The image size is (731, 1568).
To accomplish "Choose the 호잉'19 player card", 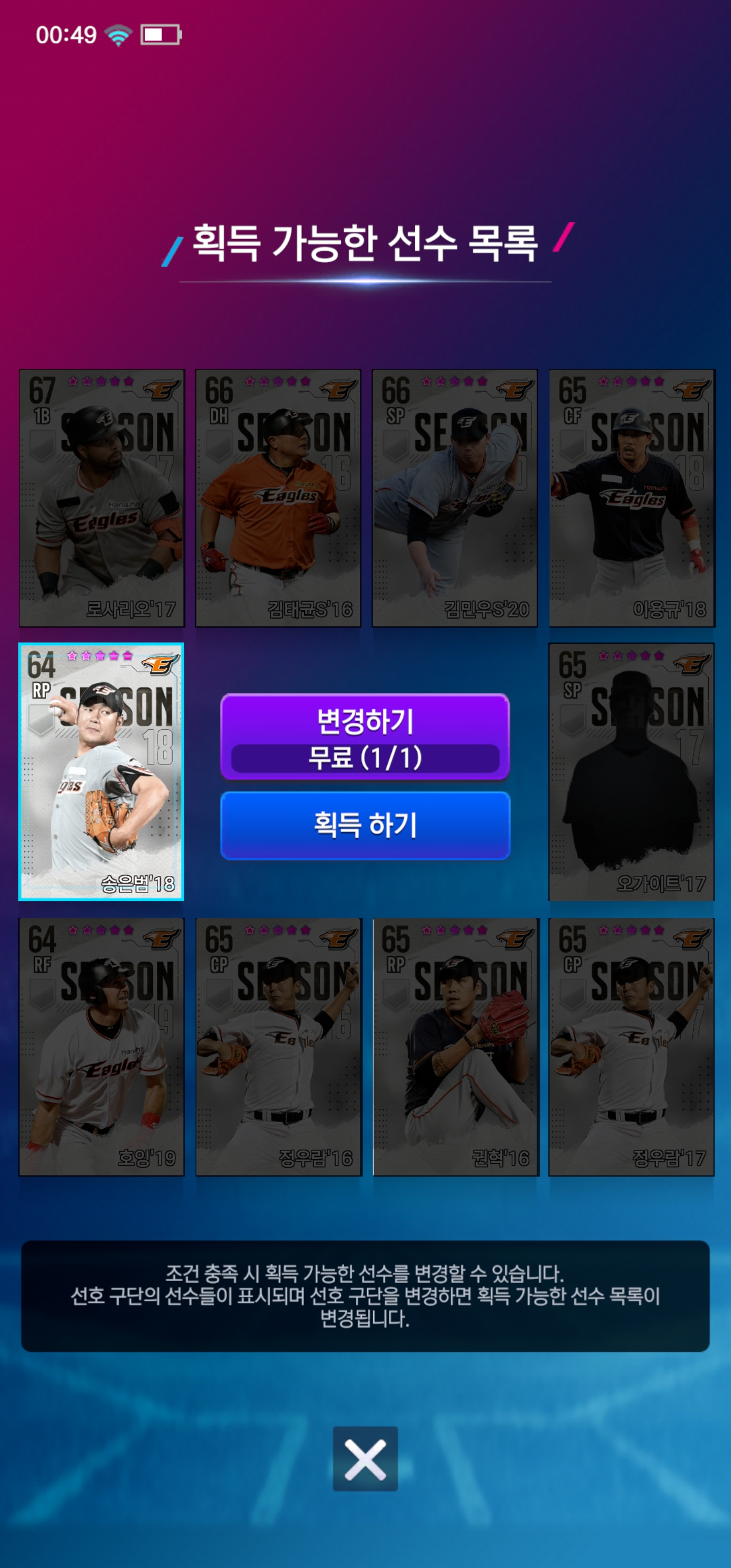I will tap(102, 1047).
